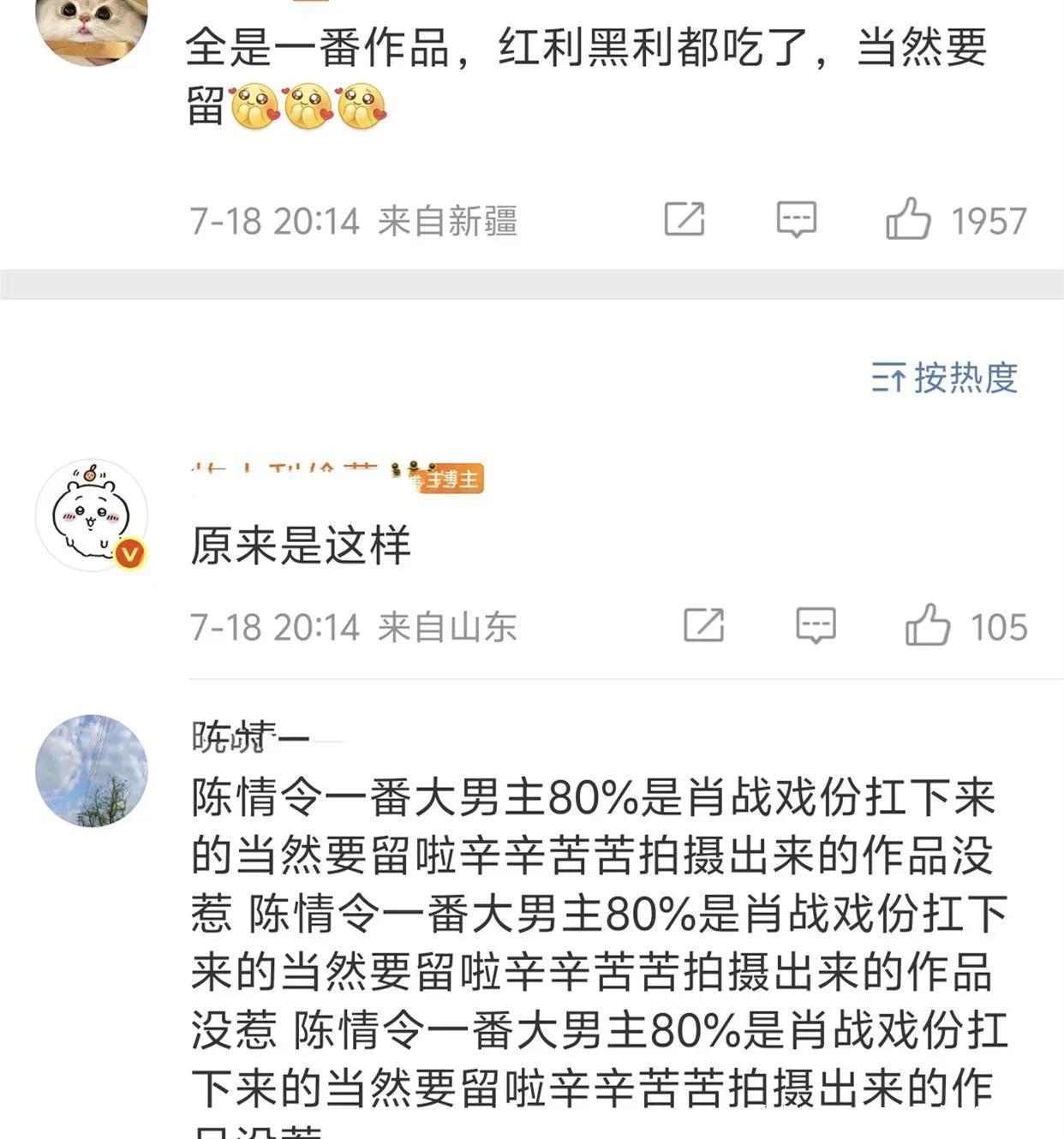Sort comments by 按热度

click(945, 378)
